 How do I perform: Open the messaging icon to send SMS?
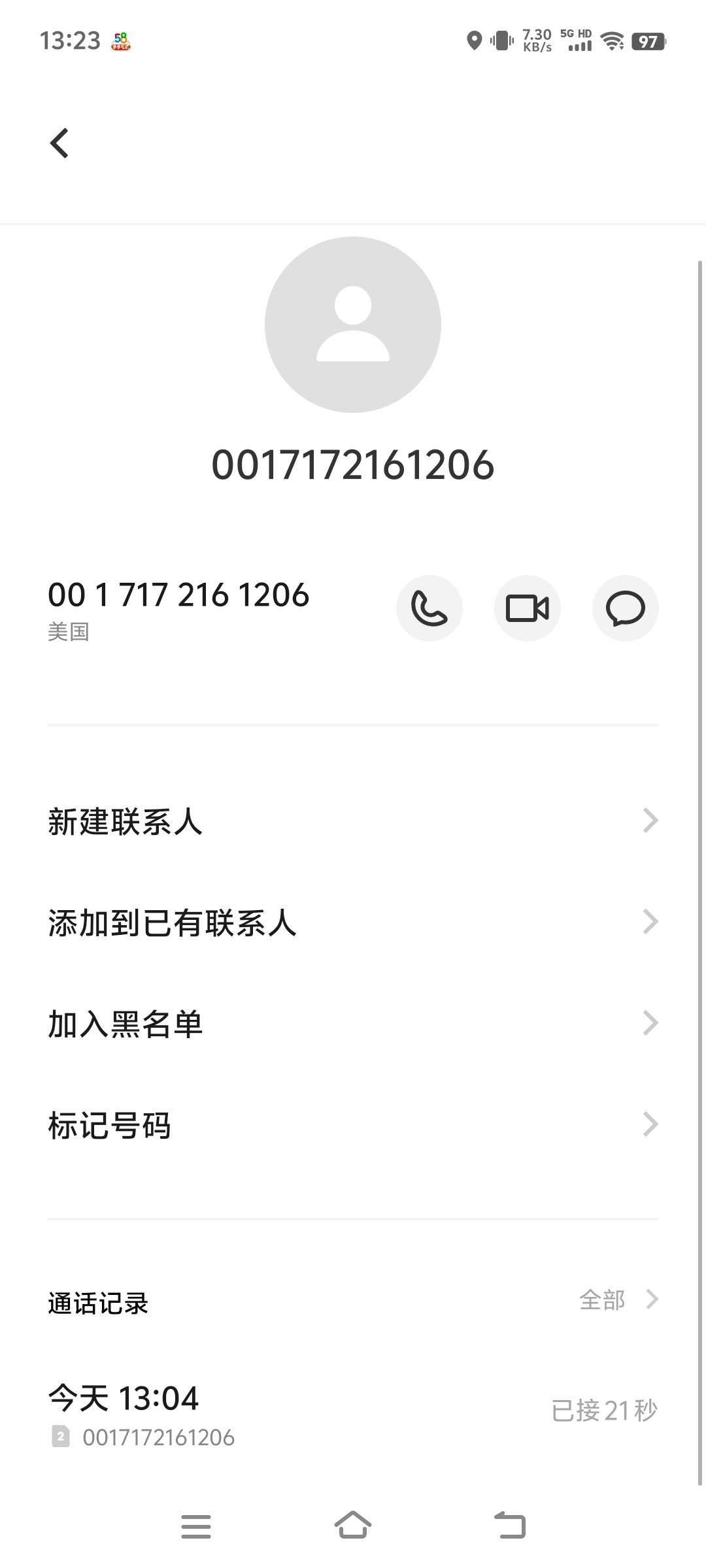coord(626,608)
